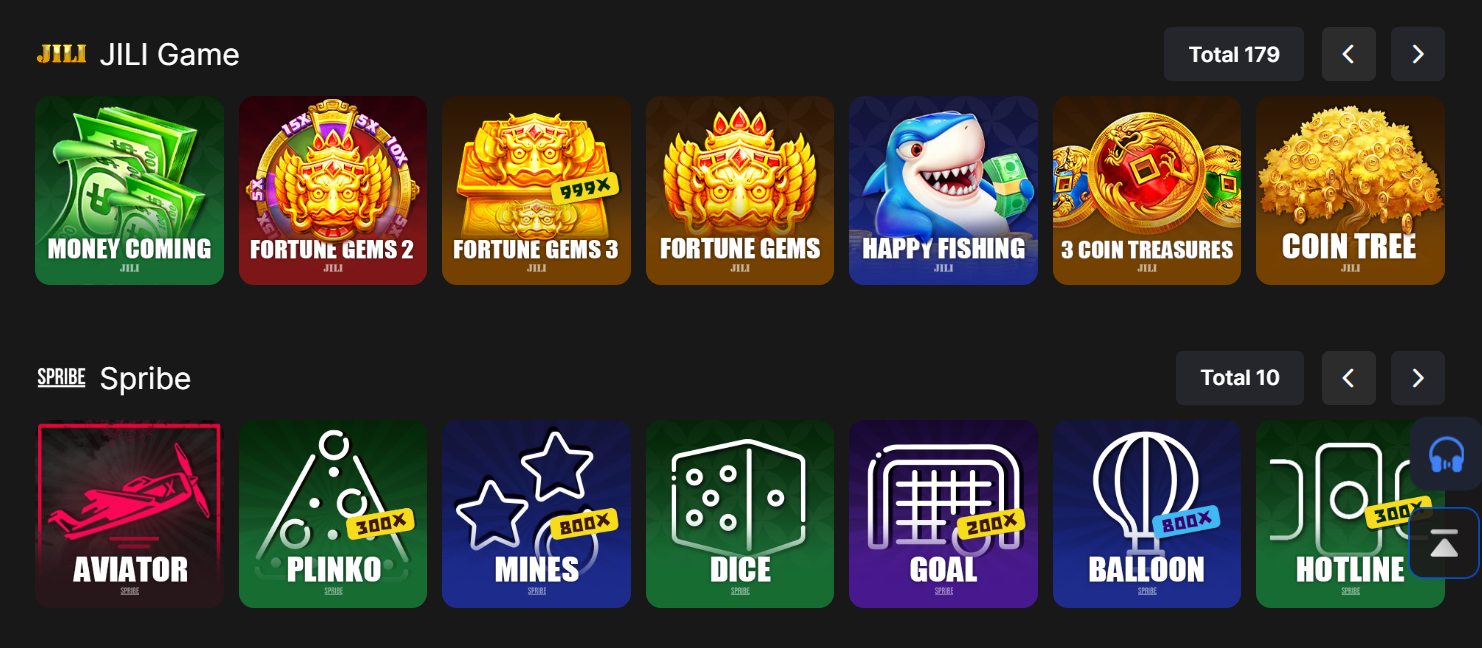Viewport: 1482px width, 648px height.
Task: View all 10 Spribe games
Action: click(1239, 378)
